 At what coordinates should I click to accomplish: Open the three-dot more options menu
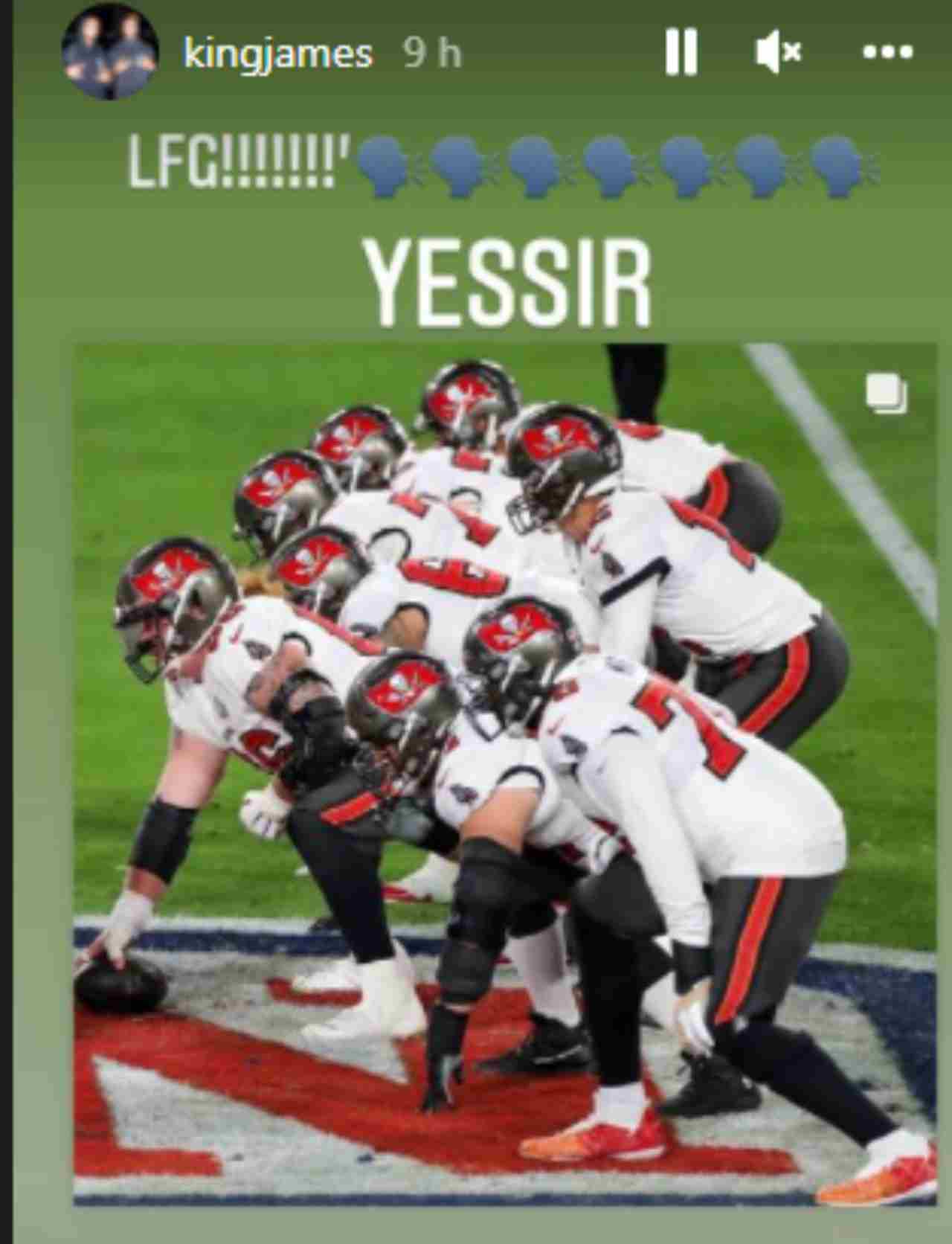pos(887,52)
